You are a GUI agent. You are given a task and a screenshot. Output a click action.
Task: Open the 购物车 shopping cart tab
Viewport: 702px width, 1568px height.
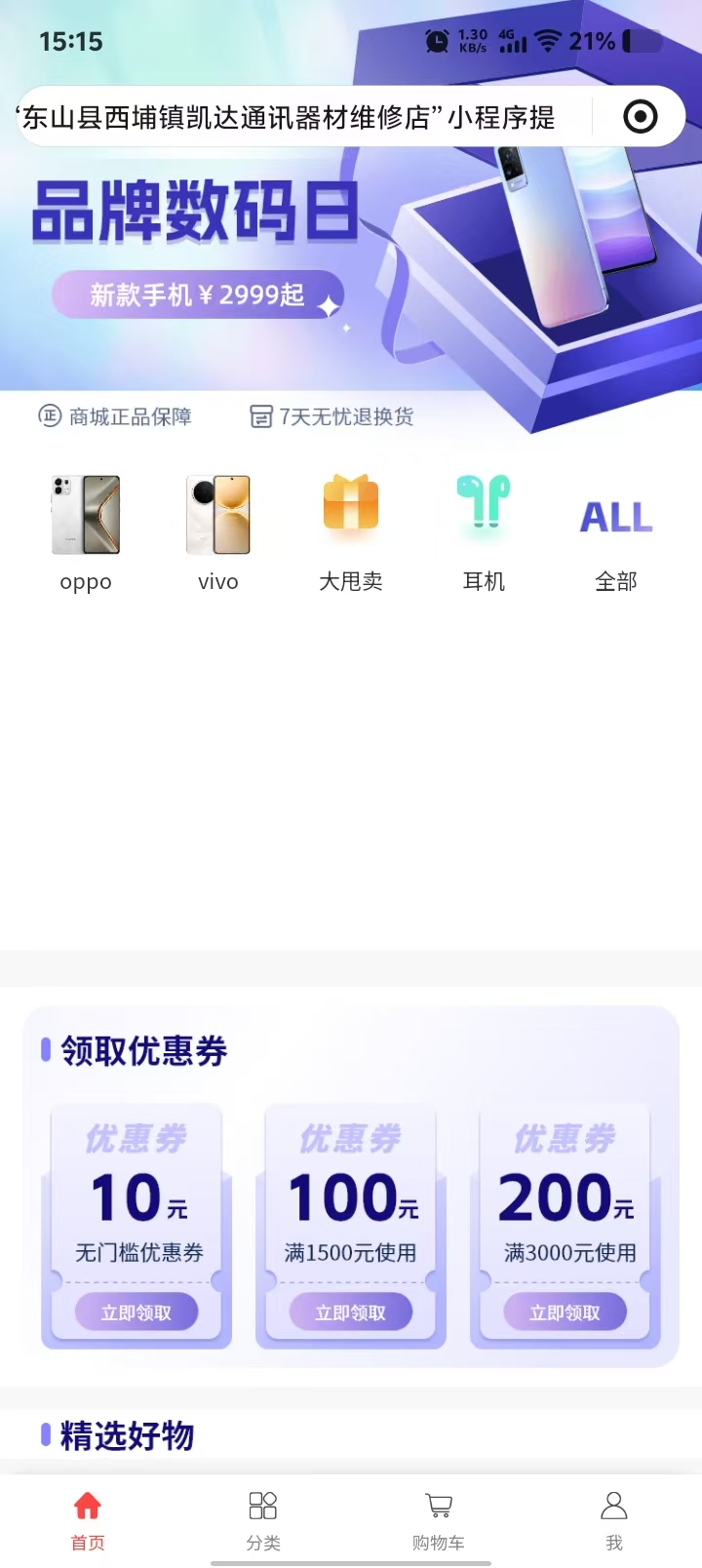(x=439, y=1519)
